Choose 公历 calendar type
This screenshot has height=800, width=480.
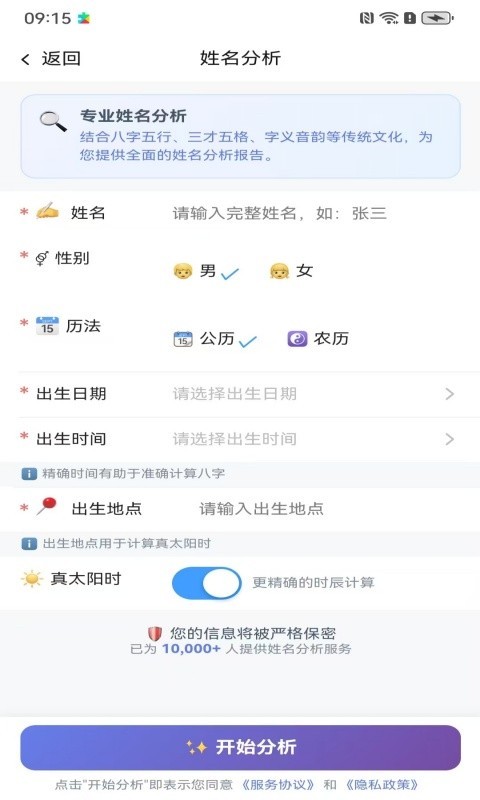click(x=215, y=339)
